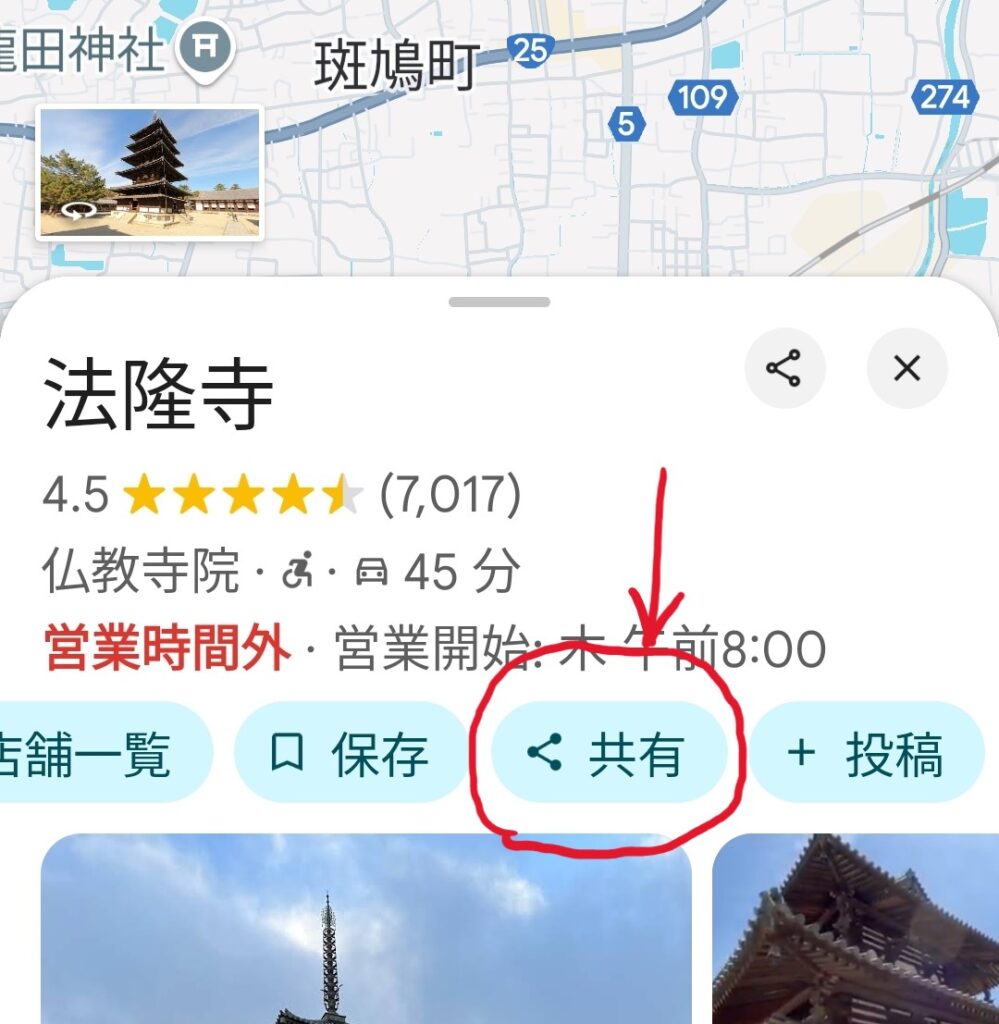Open the large pagoda spire photo
The image size is (999, 1024).
tap(365, 928)
